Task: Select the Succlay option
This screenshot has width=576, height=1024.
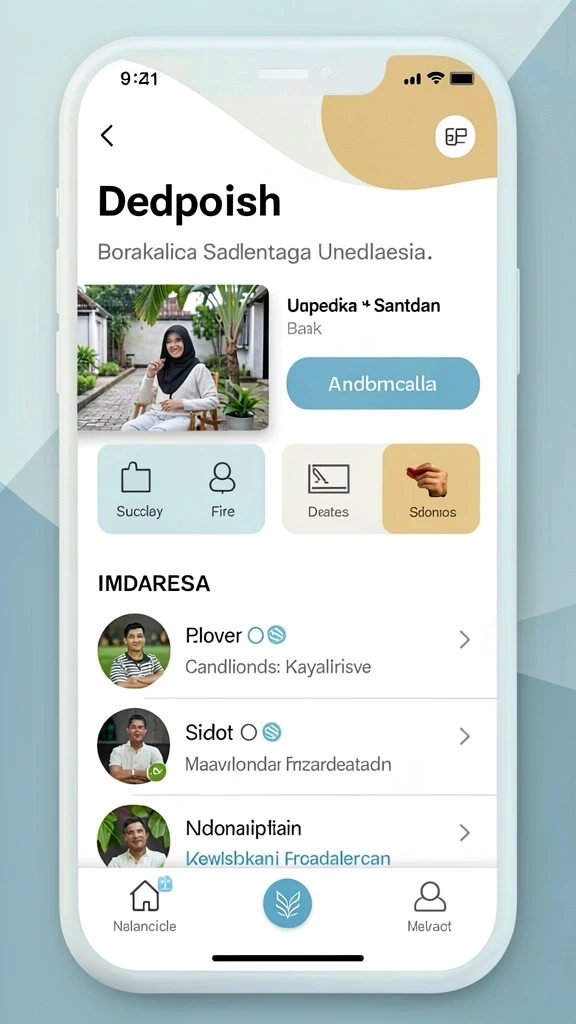Action: pyautogui.click(x=139, y=490)
